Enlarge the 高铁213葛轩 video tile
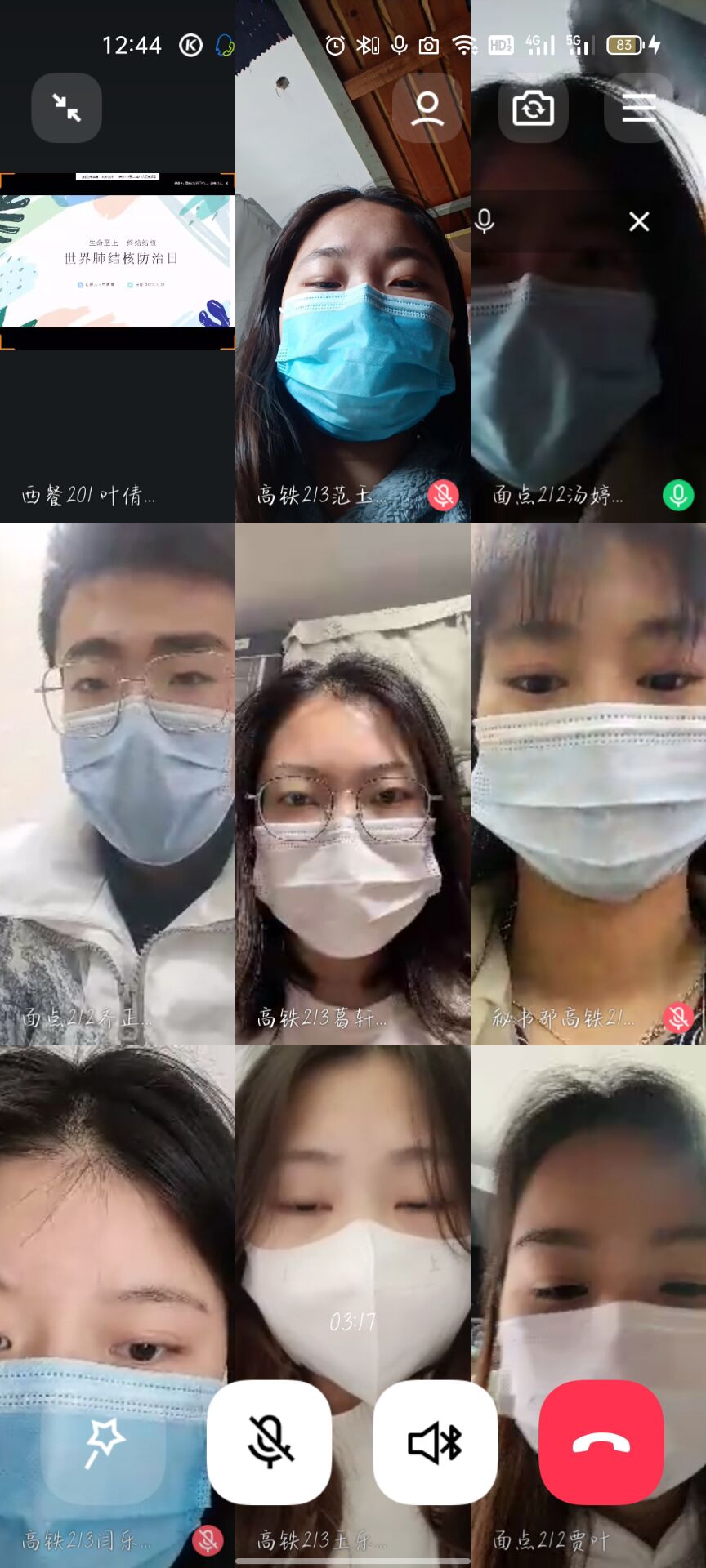Screen dimensions: 706x1568 [x=353, y=784]
